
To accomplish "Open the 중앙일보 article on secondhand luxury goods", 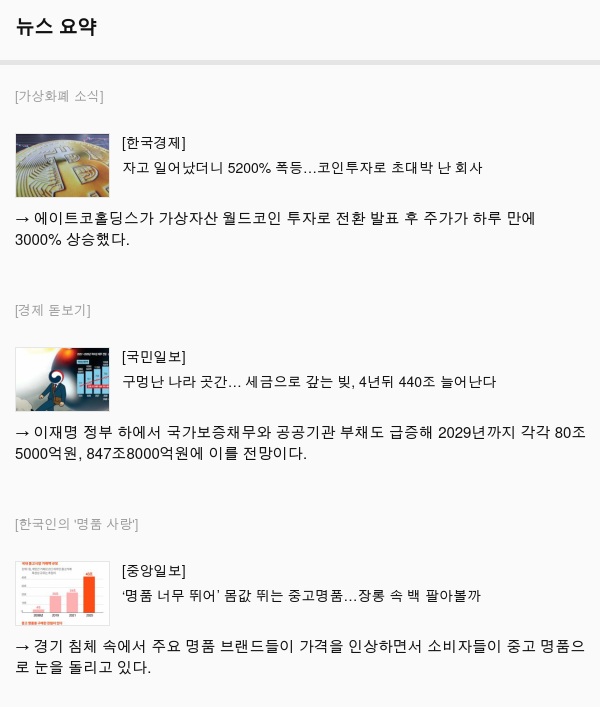I will 300,596.
